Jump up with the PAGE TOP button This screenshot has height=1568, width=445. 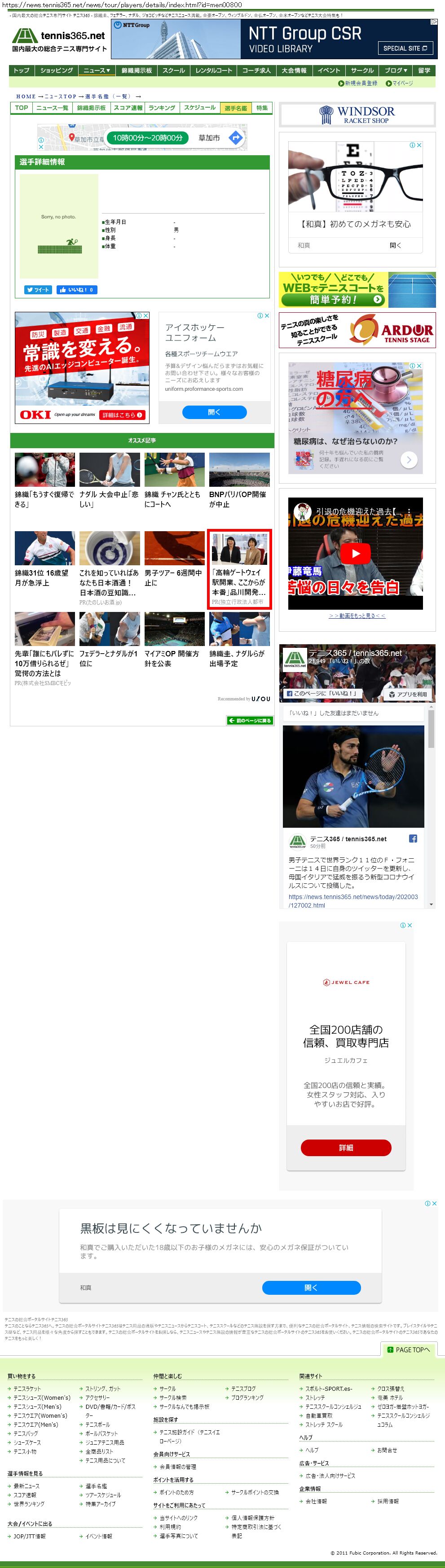coord(409,1350)
